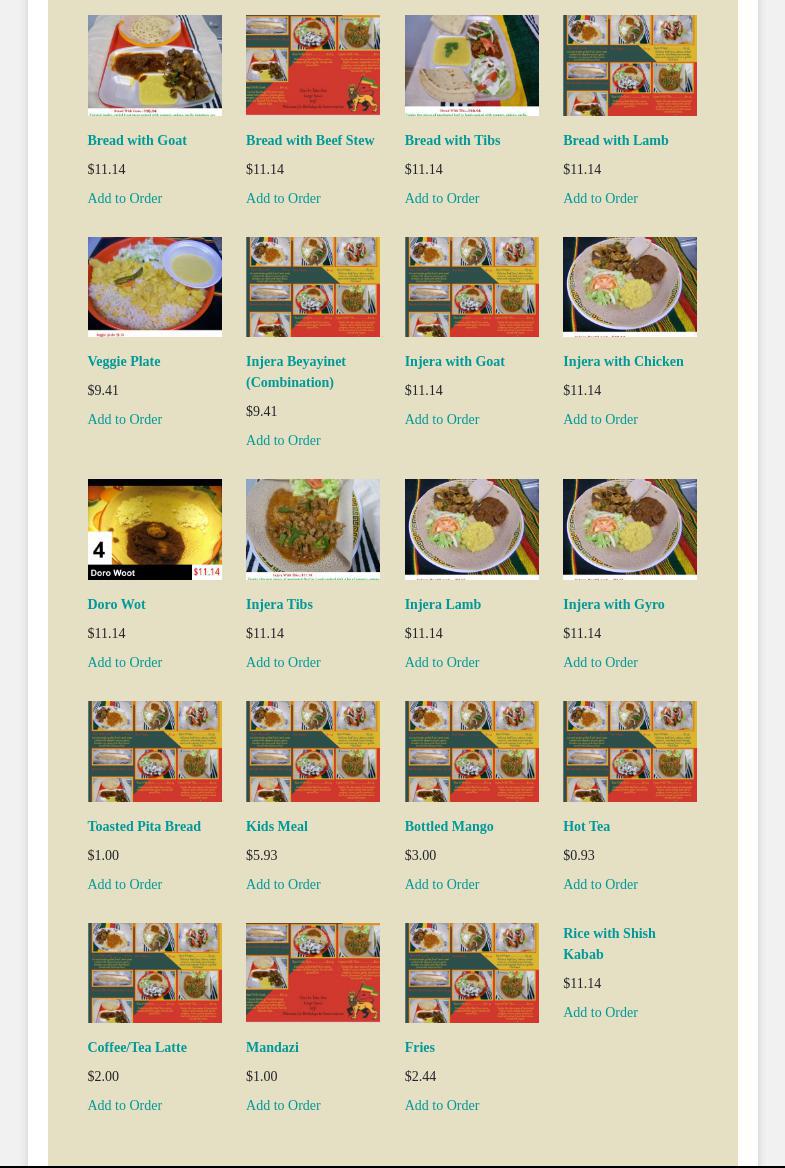The width and height of the screenshot is (785, 1168).
Task: Open Bread with Lamb photo
Action: click(629, 66)
